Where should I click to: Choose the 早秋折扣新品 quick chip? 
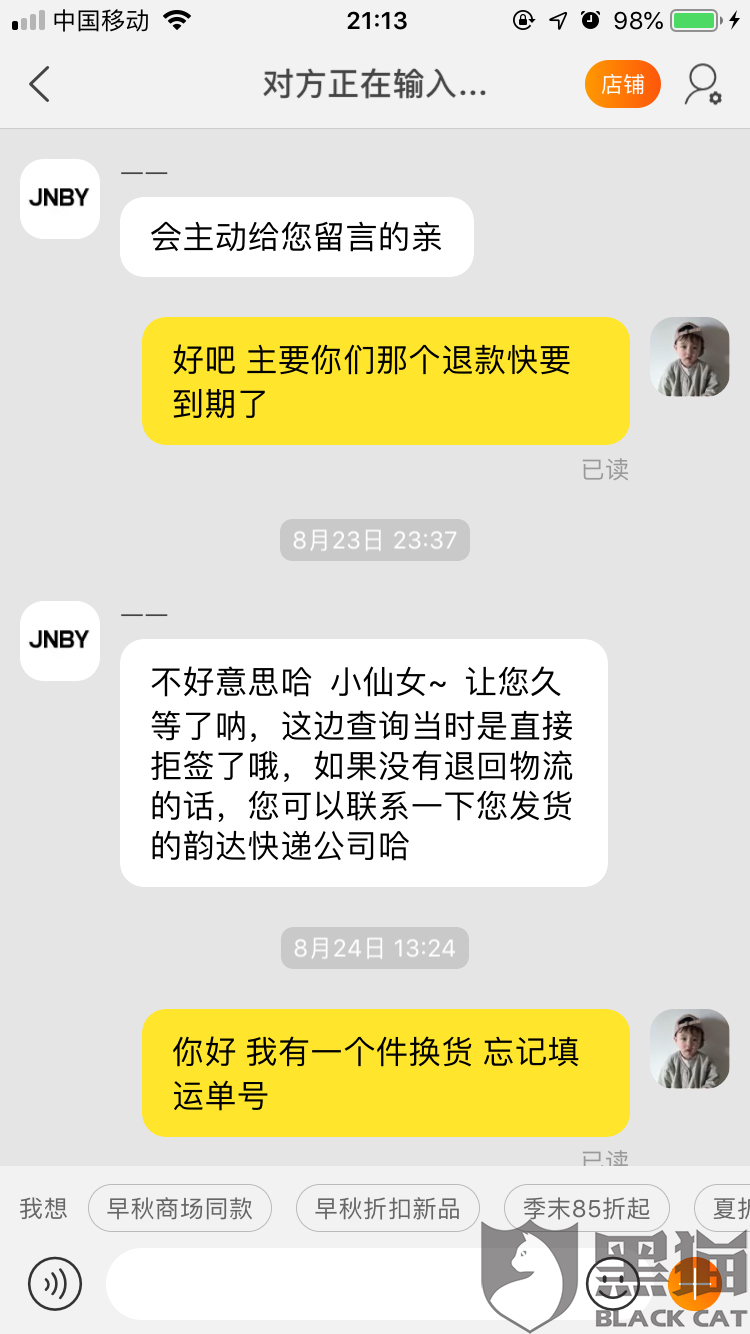pos(388,1209)
